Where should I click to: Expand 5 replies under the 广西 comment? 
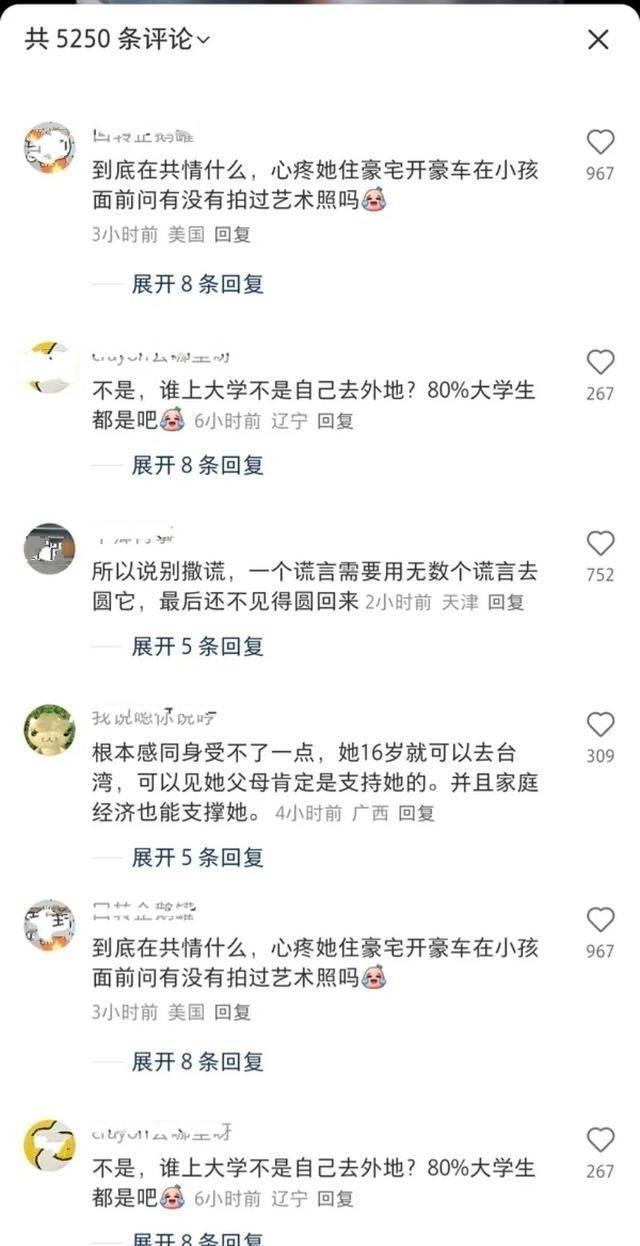(197, 857)
